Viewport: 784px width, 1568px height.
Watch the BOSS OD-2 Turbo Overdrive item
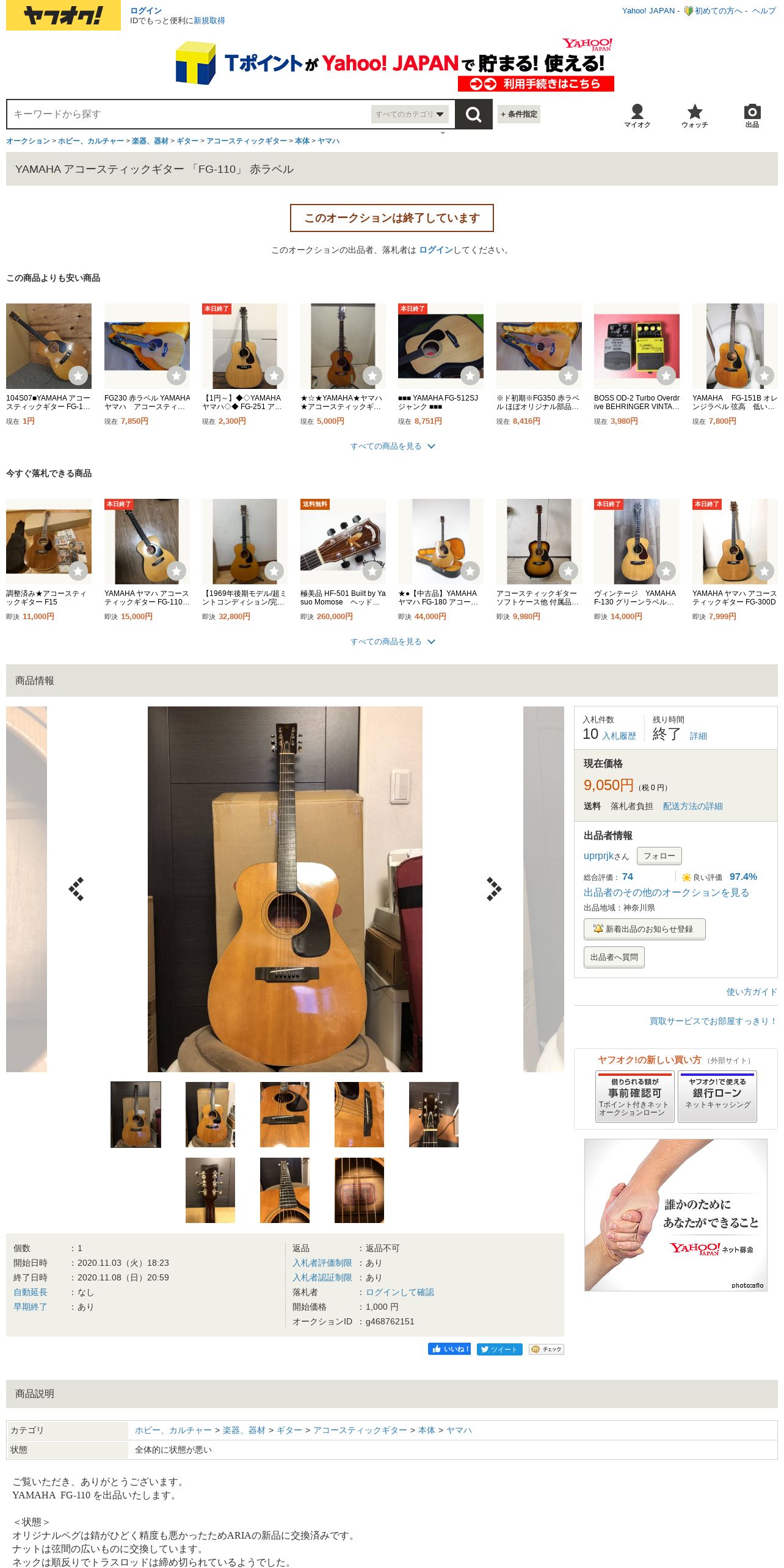(666, 376)
